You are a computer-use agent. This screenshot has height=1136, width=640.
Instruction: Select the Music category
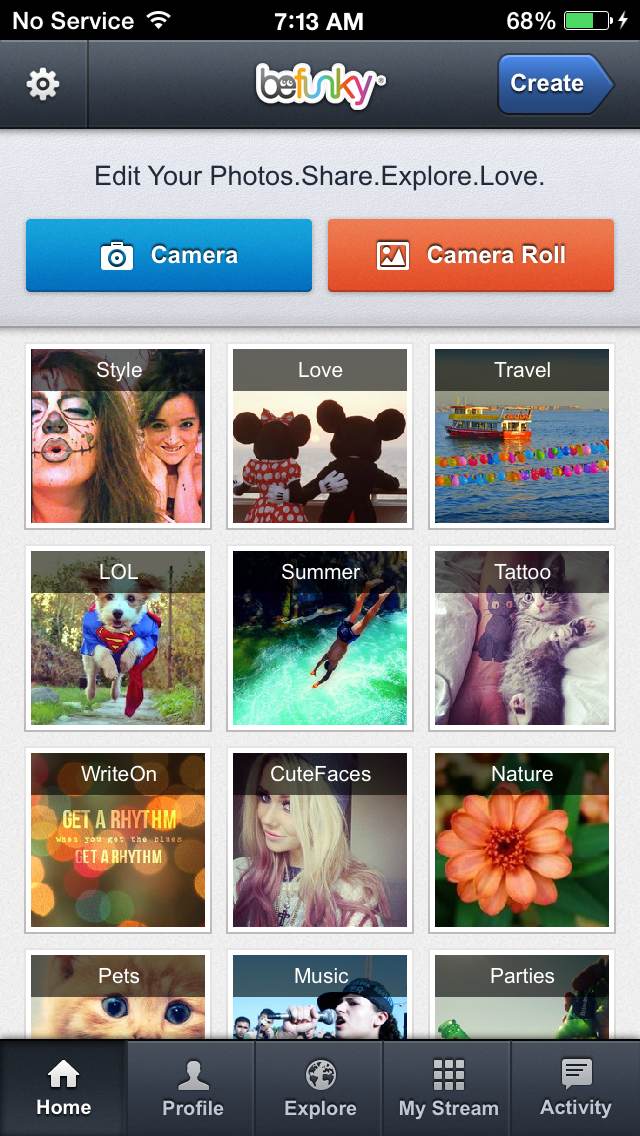tap(320, 996)
